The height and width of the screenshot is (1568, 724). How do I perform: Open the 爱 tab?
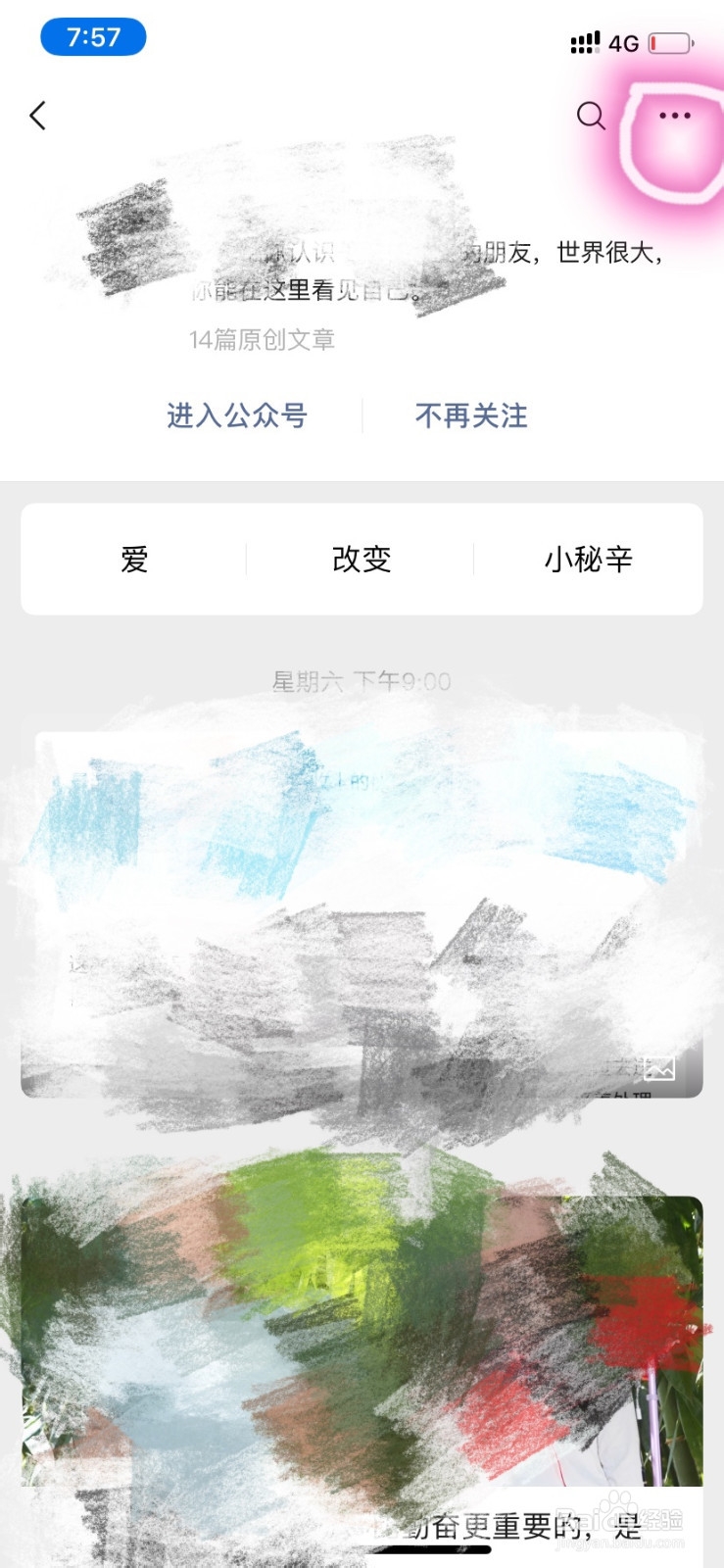click(x=133, y=559)
